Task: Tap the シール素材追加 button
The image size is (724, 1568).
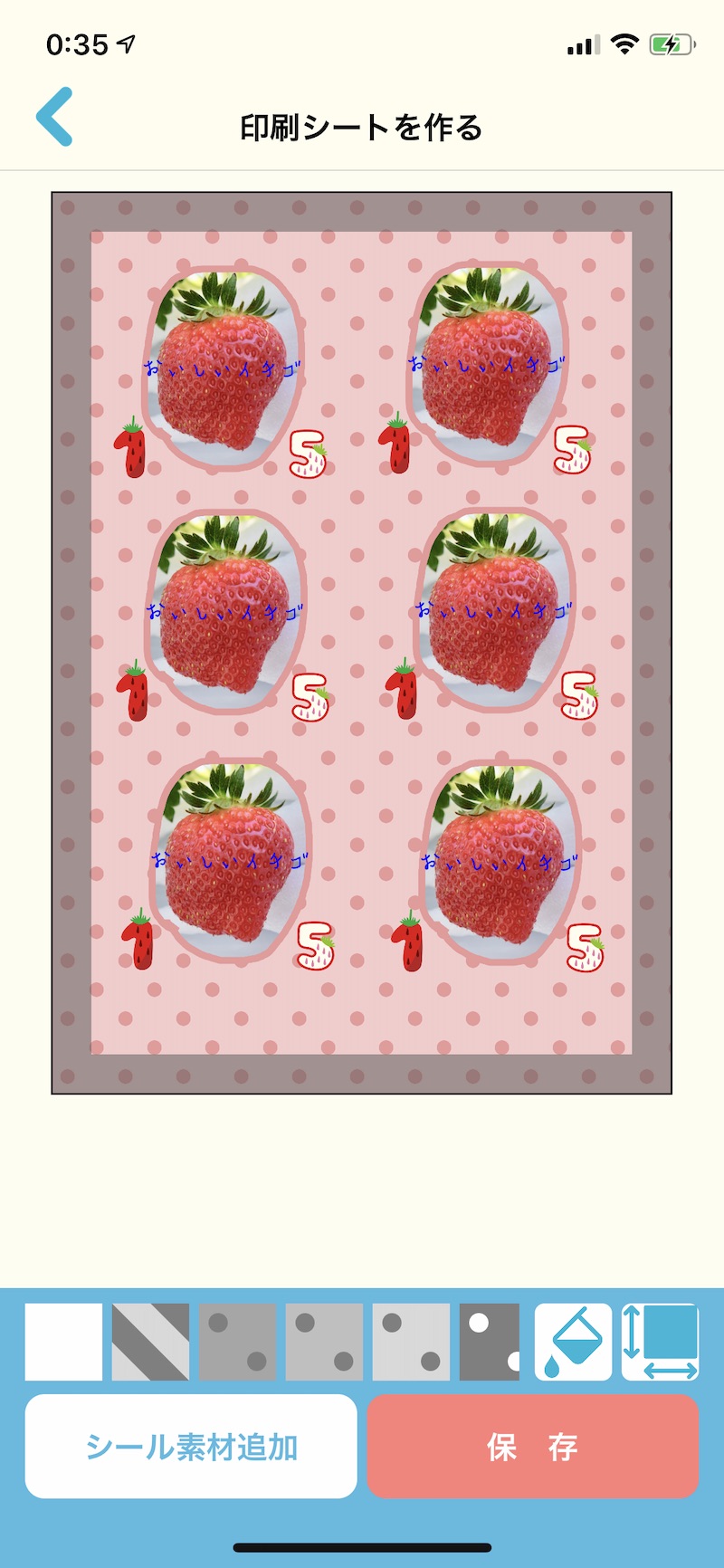Action: 191,1446
